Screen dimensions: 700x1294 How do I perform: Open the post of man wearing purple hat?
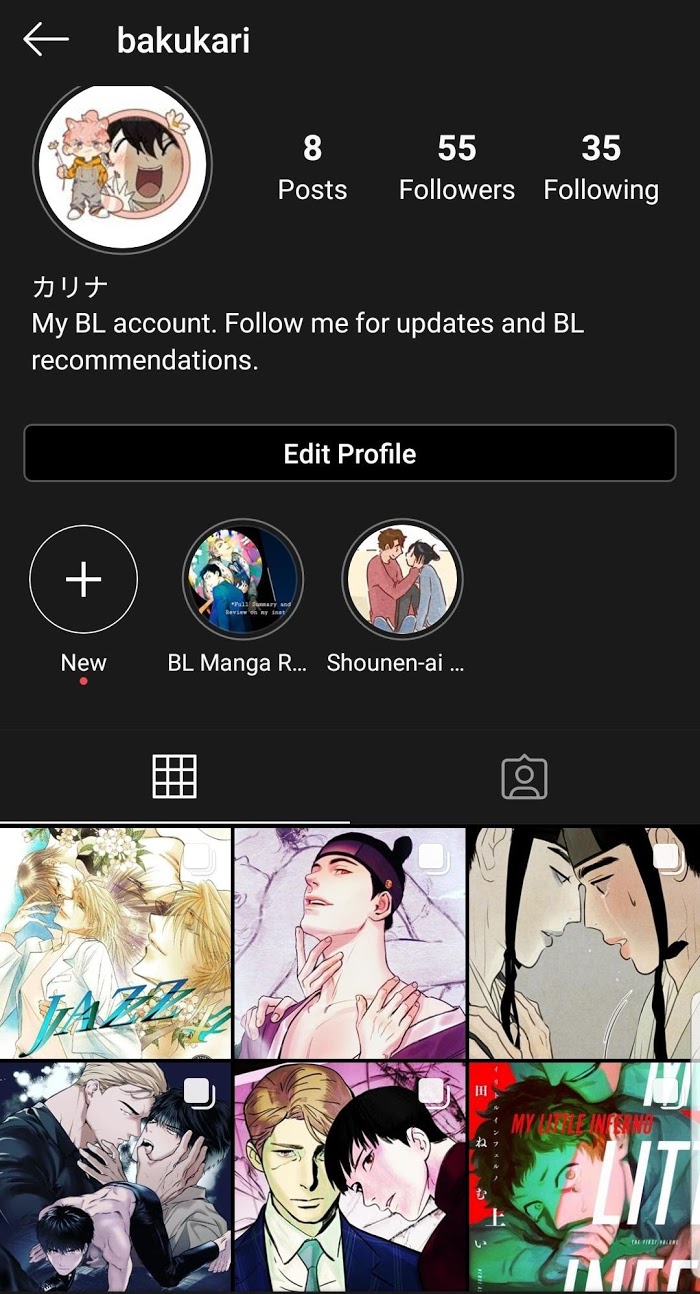tap(349, 942)
